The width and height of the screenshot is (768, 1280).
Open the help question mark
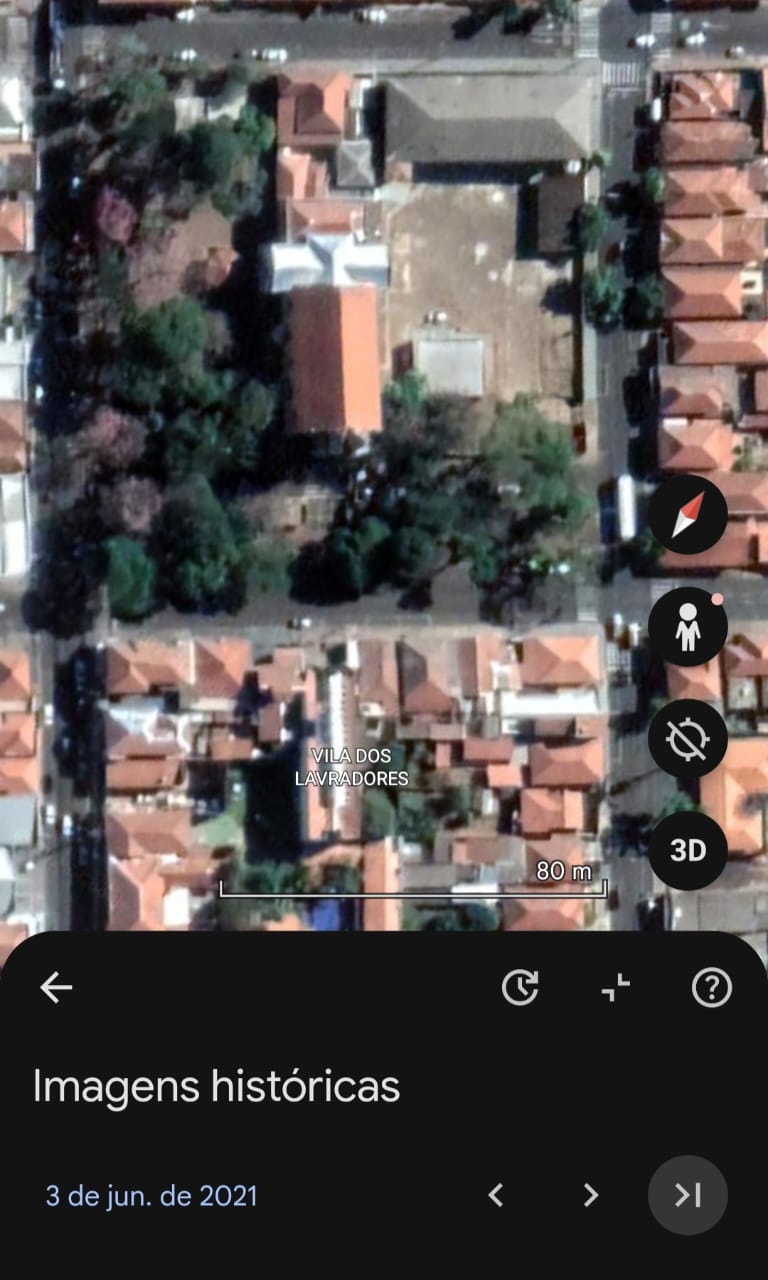point(712,988)
